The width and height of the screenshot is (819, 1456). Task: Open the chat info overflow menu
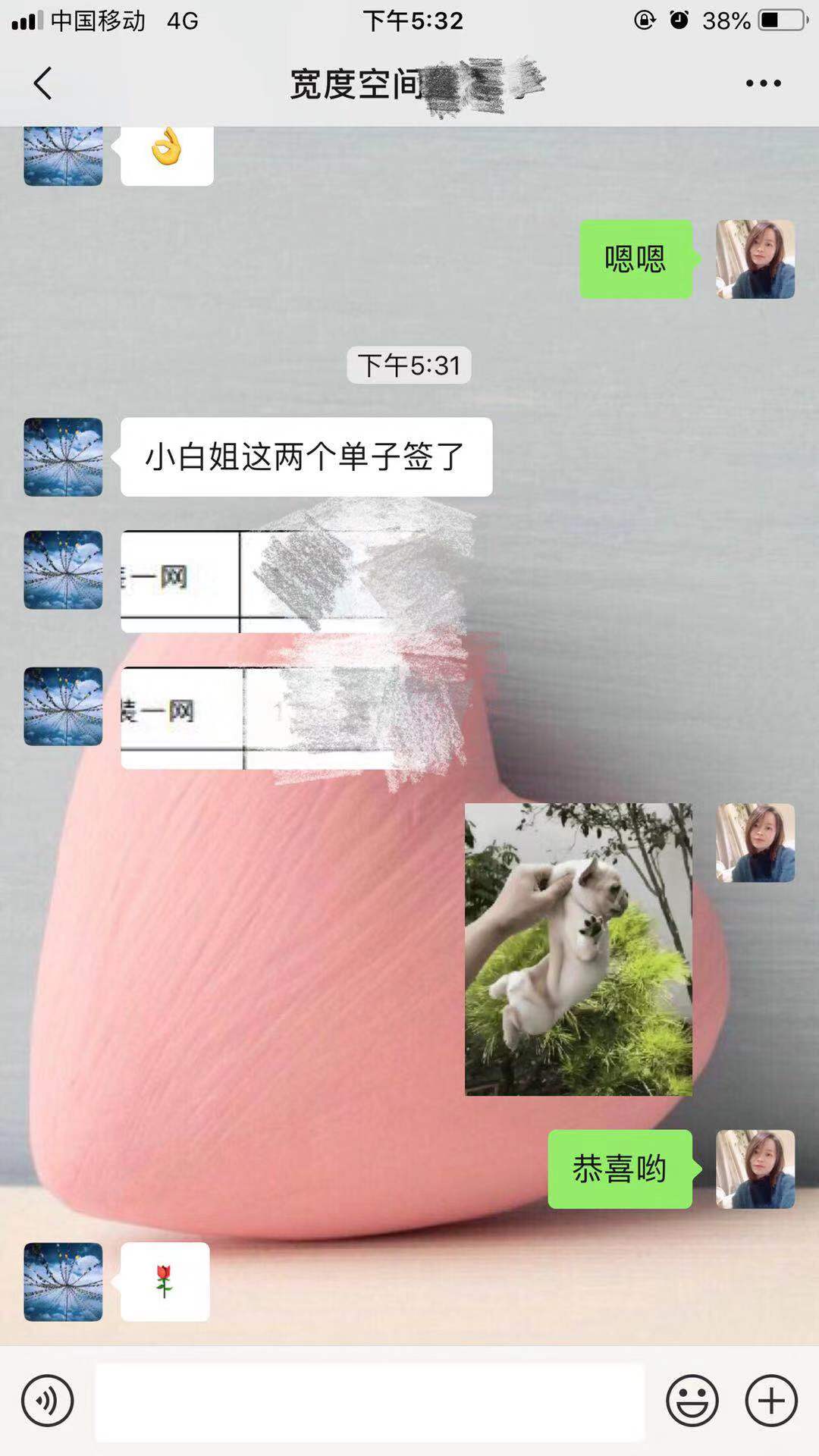click(763, 83)
